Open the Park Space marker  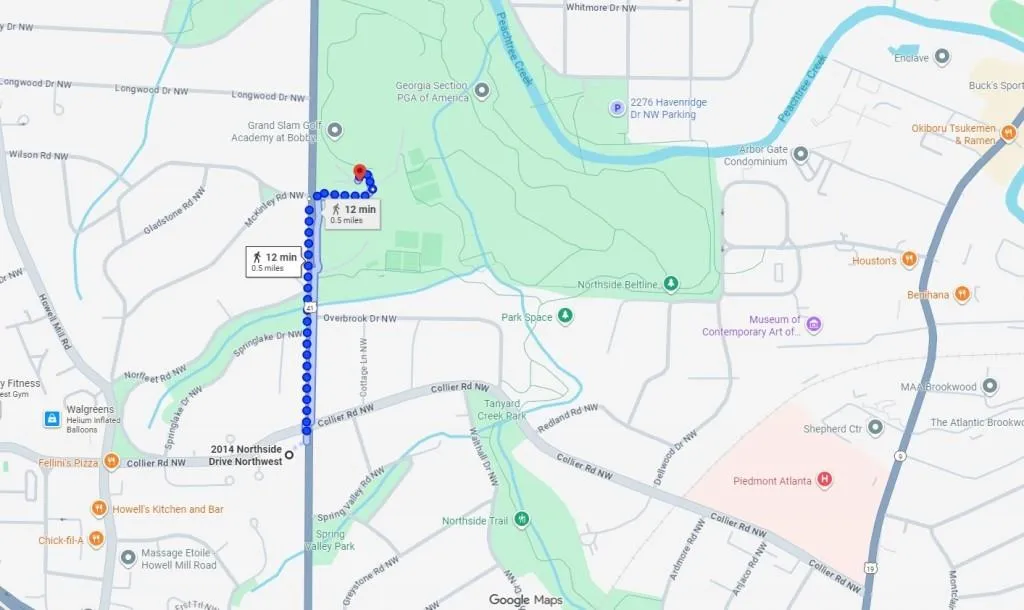pos(565,317)
